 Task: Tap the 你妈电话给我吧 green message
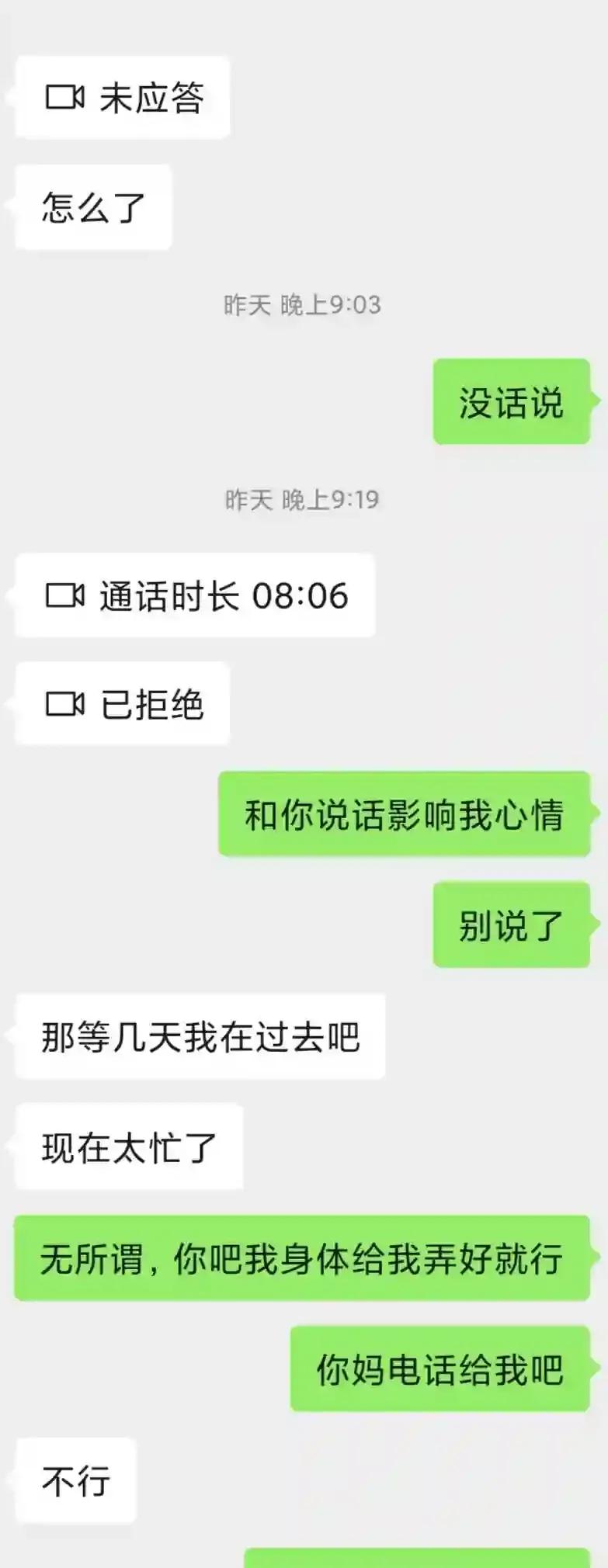(x=439, y=1368)
